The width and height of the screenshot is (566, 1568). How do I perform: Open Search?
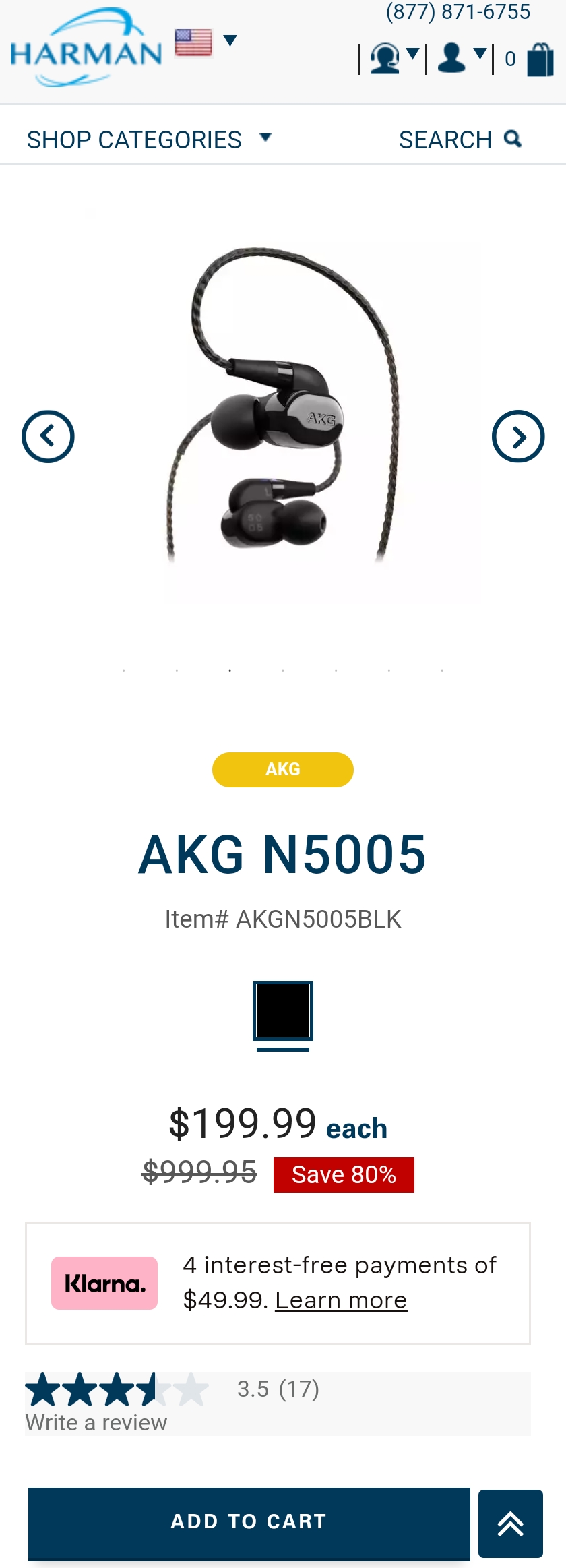[x=460, y=140]
